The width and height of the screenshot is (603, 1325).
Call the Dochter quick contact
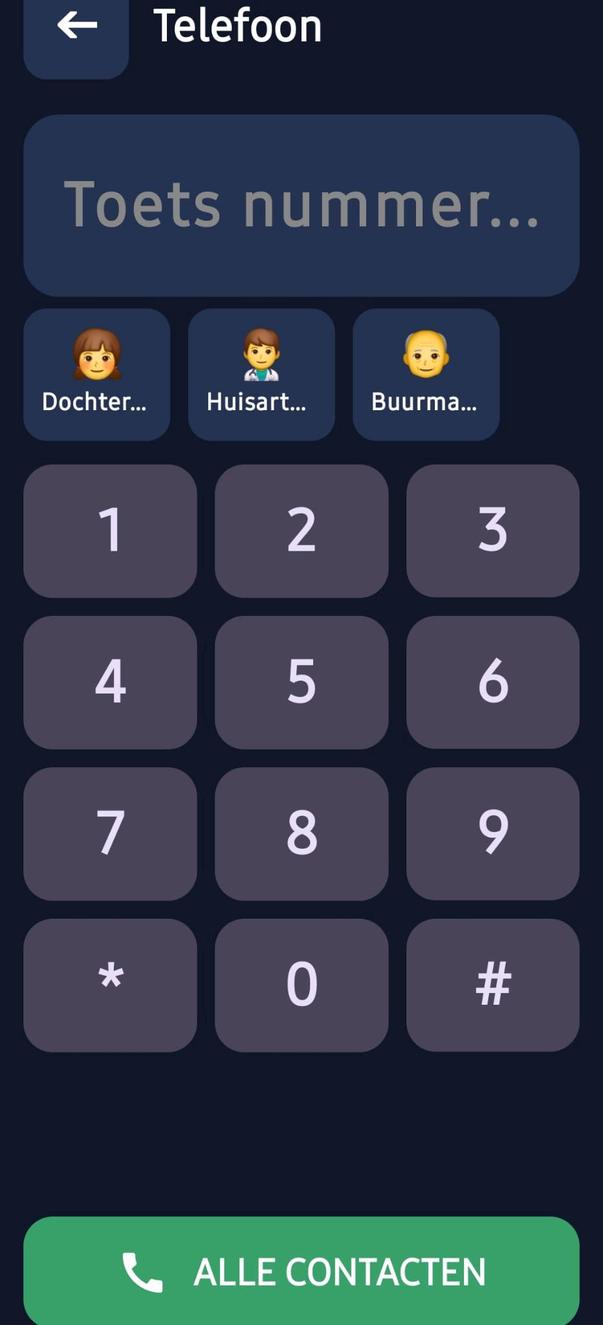[x=96, y=374]
